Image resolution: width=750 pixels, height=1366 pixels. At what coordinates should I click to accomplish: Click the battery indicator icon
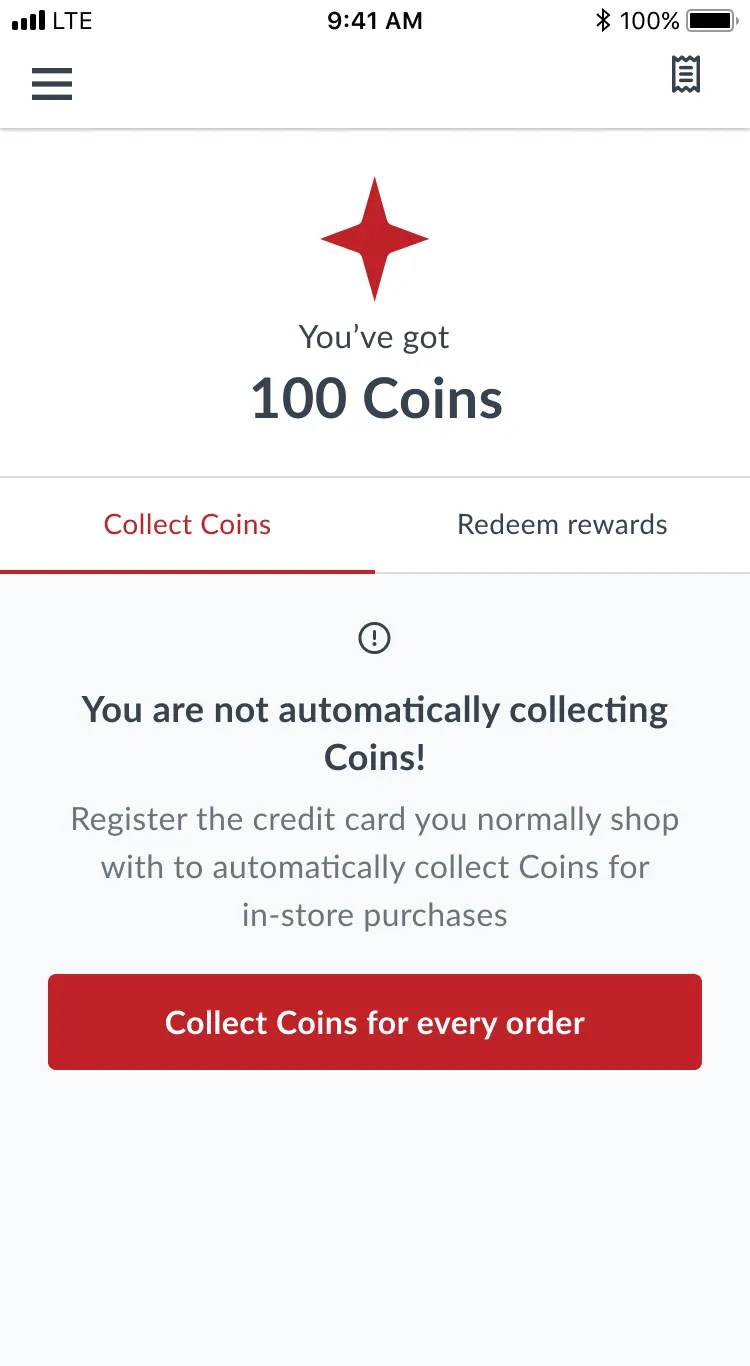tap(714, 20)
